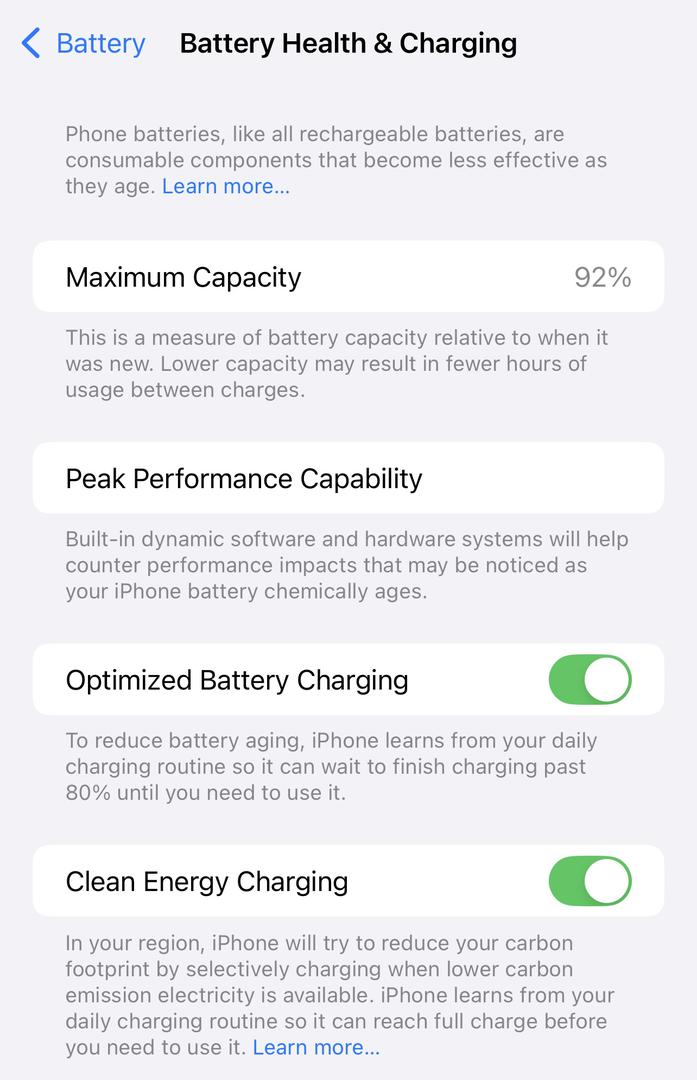Viewport: 697px width, 1080px height.
Task: Open Learn more about battery aging
Action: tap(226, 186)
